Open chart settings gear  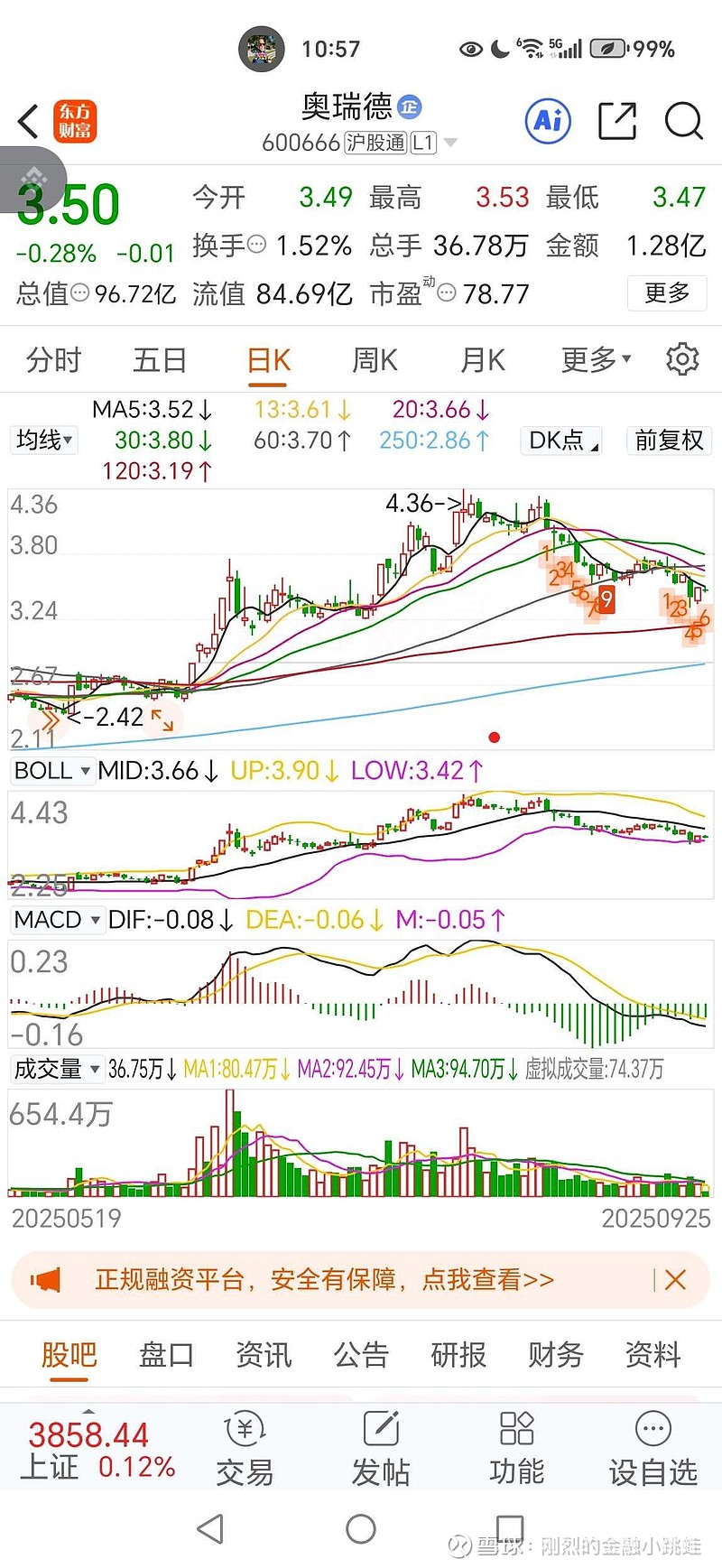coord(682,359)
